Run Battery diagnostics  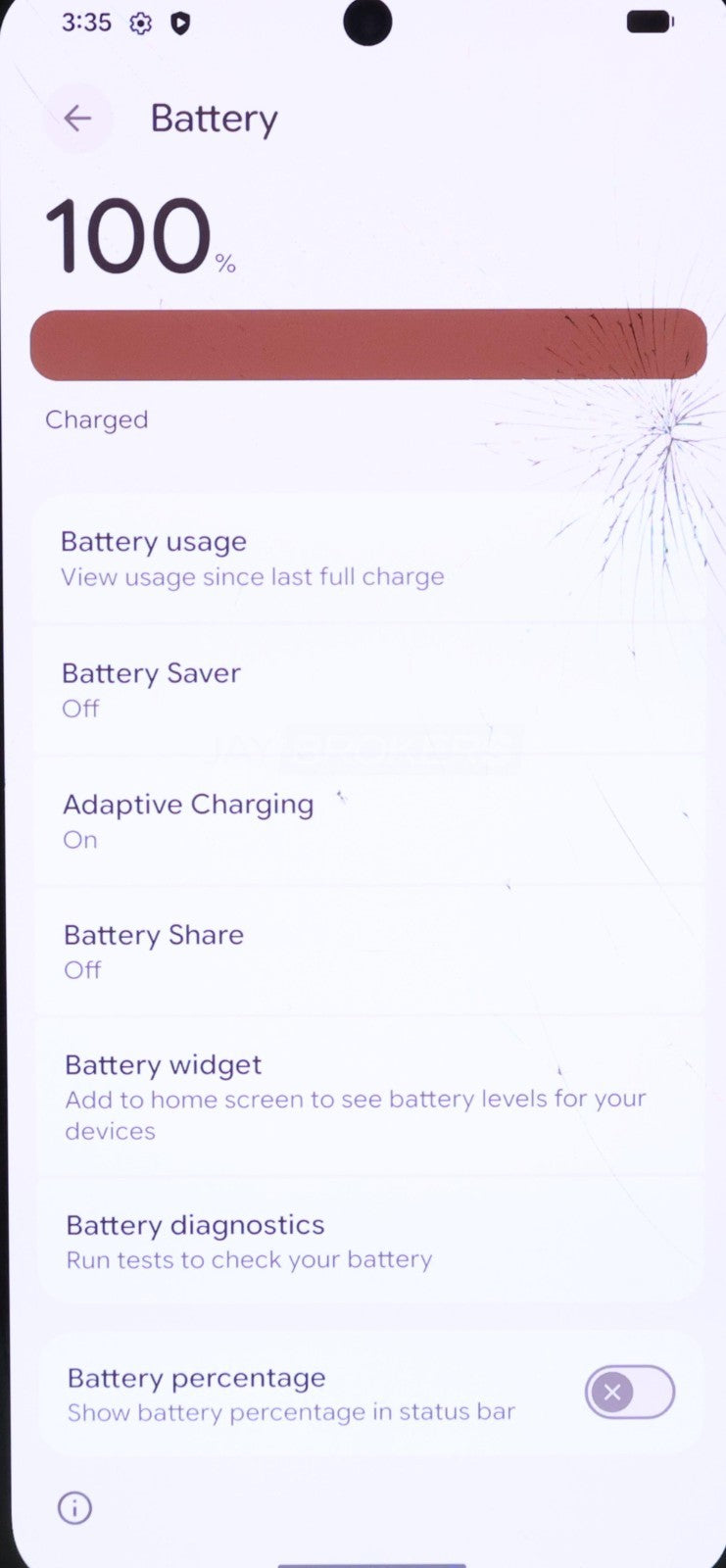[x=249, y=1241]
